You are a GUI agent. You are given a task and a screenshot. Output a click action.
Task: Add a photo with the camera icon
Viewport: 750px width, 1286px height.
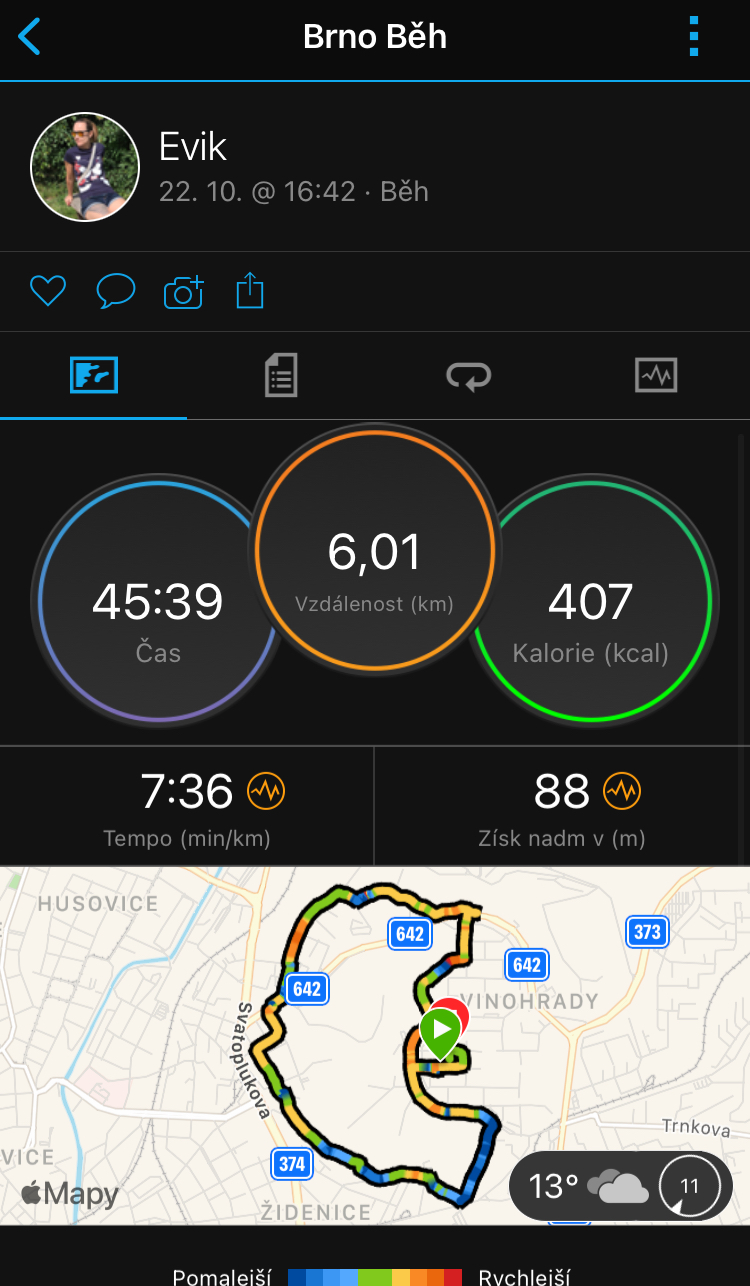(184, 292)
